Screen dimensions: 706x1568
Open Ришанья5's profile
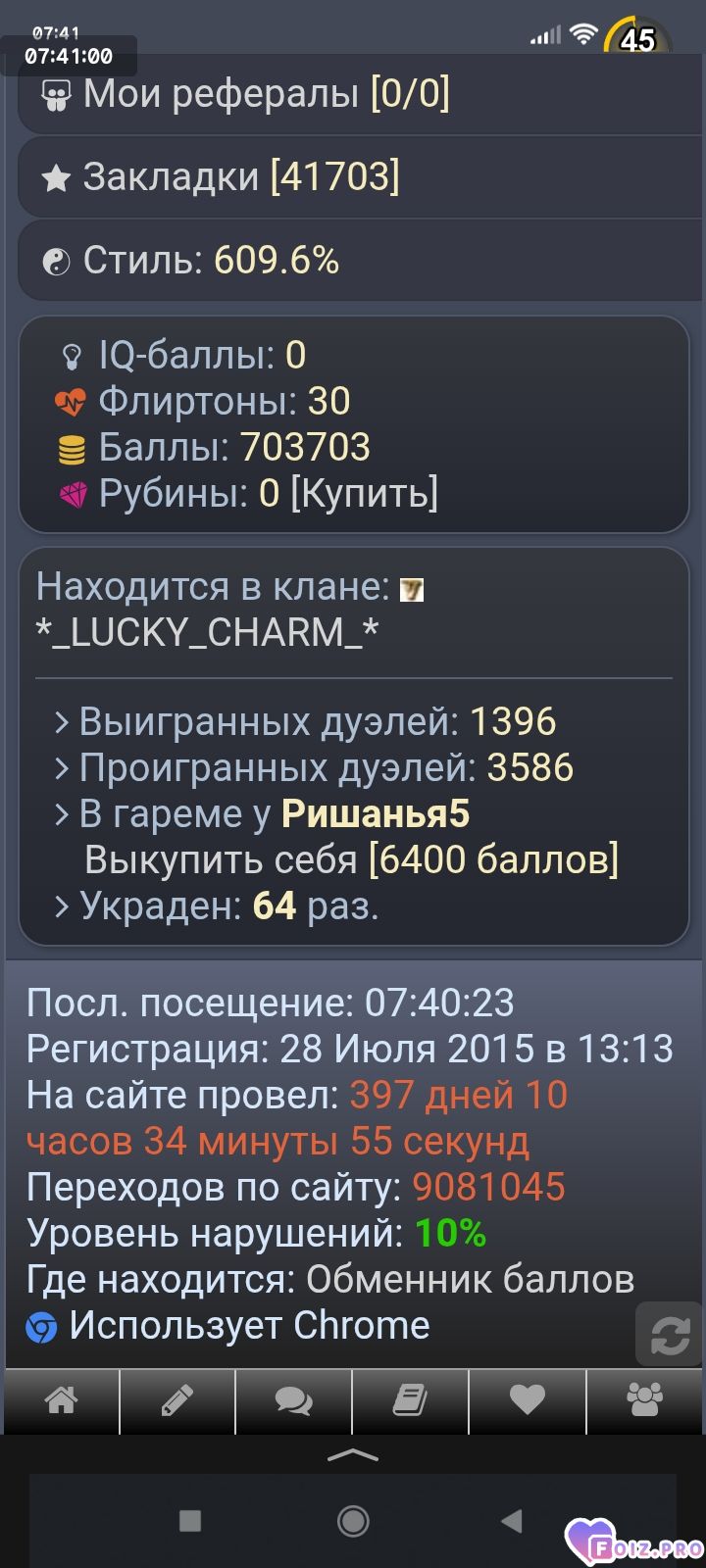click(376, 813)
